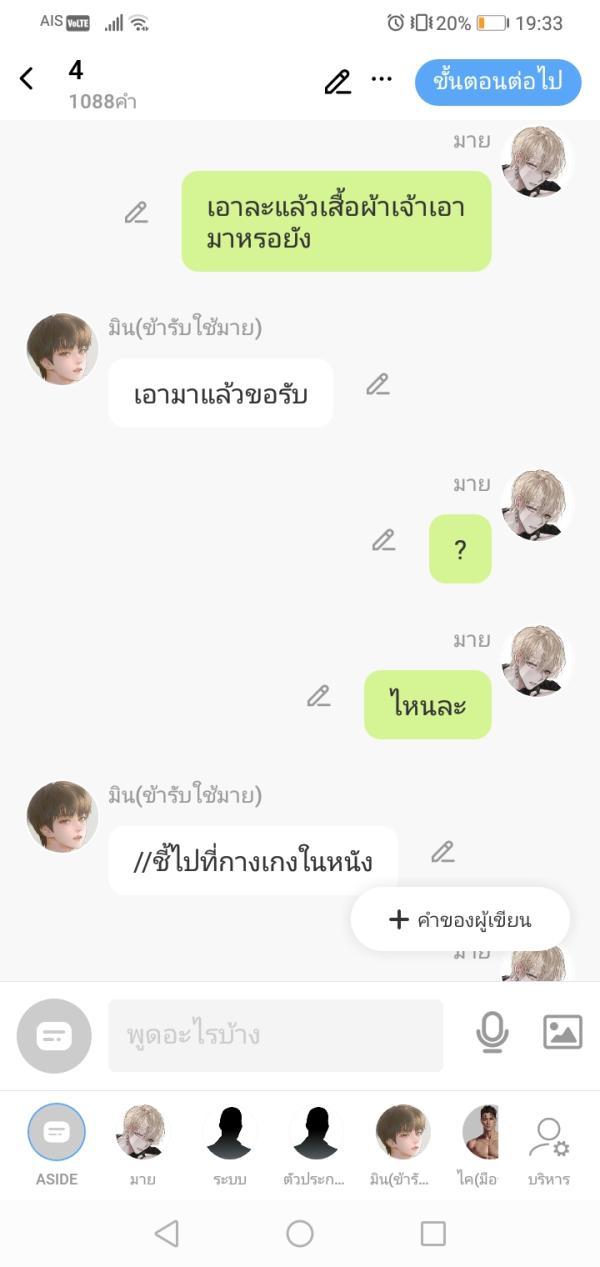Open the three-dot overflow menu

click(382, 80)
